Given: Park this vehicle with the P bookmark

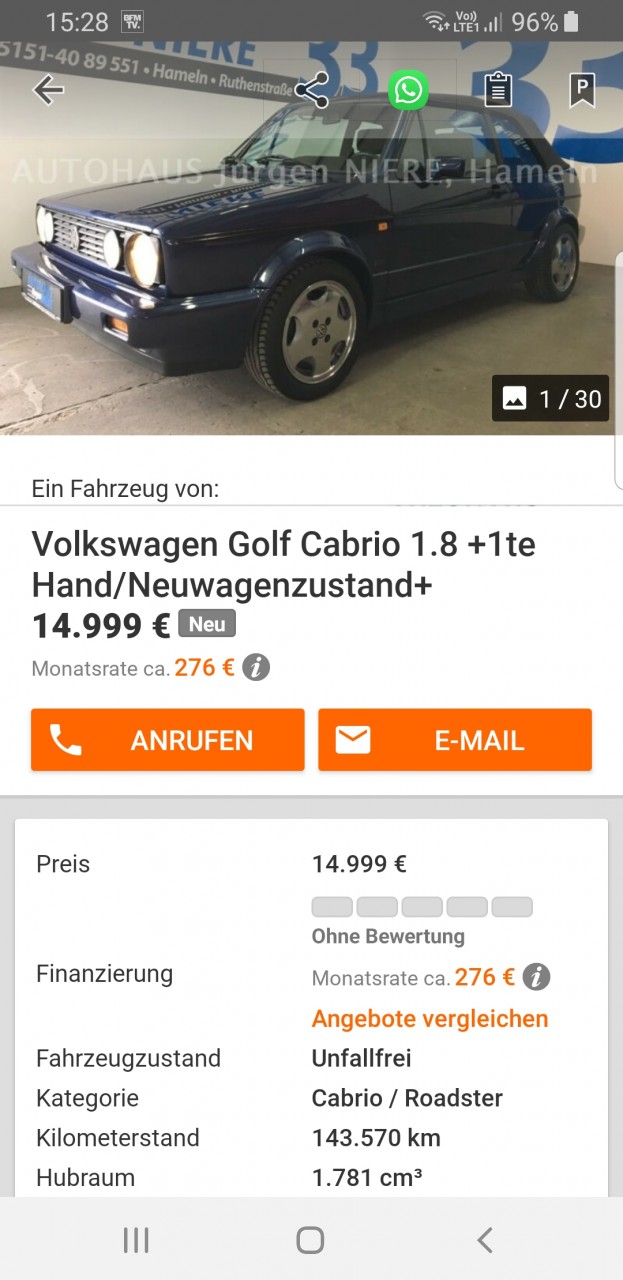Looking at the screenshot, I should click(x=582, y=90).
